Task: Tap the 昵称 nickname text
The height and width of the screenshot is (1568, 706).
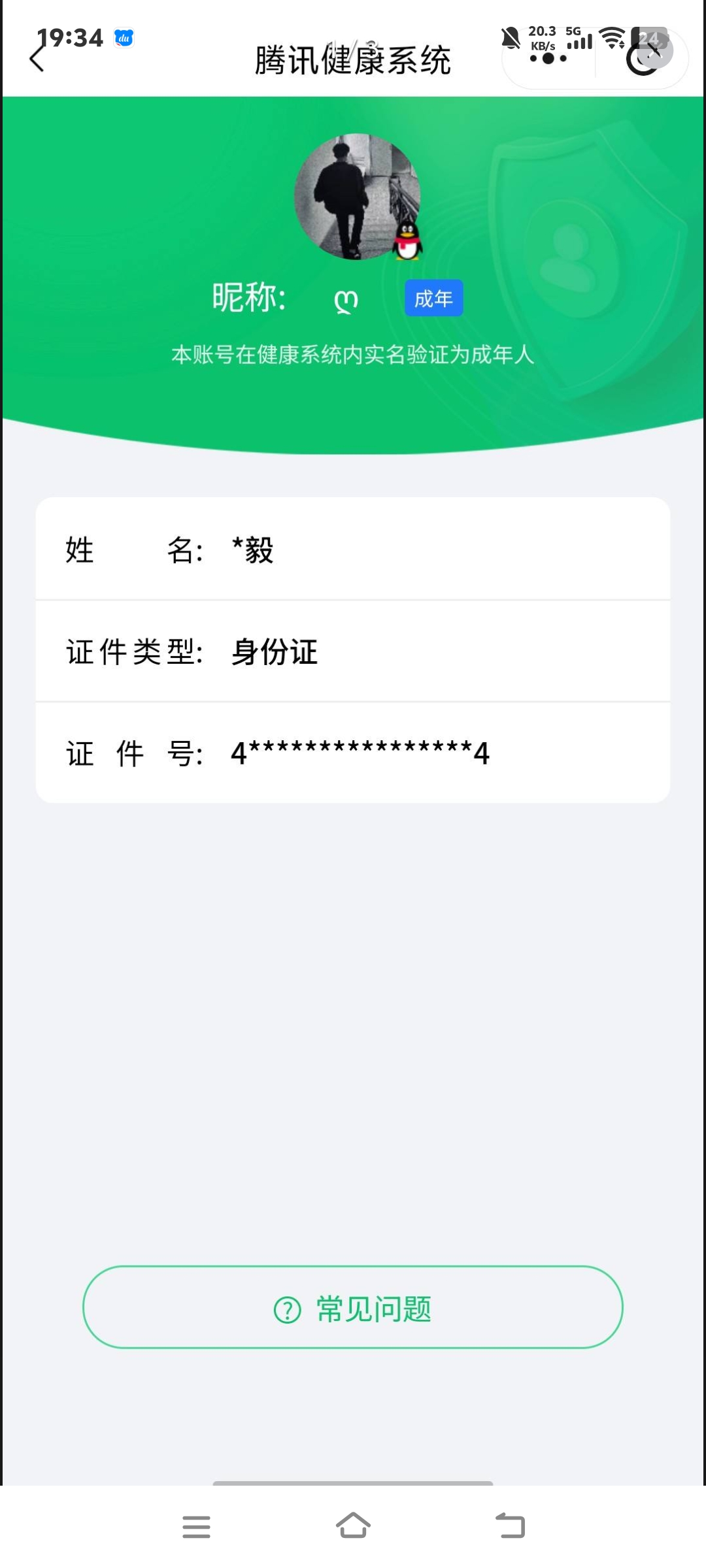Action: coord(249,297)
